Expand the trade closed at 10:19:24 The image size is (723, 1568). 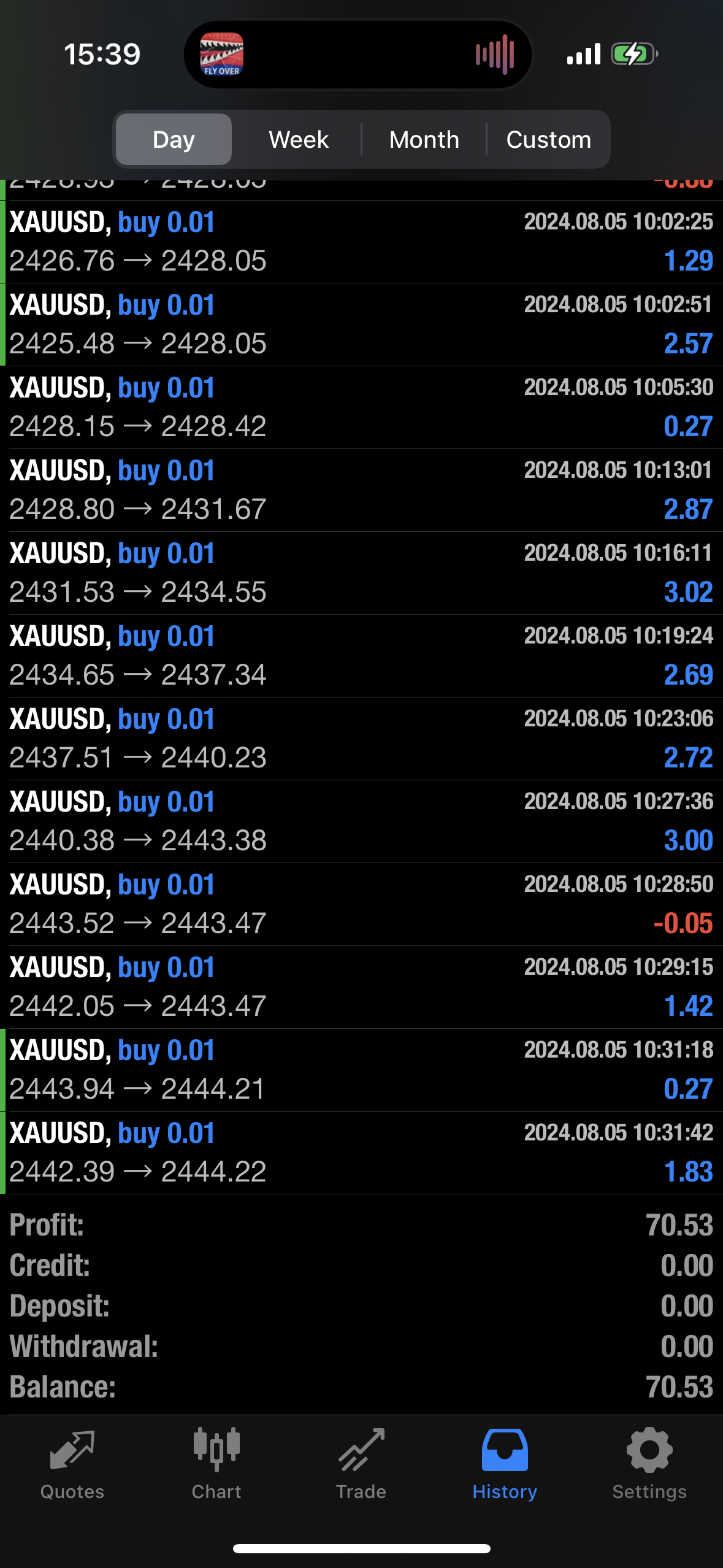click(x=361, y=656)
